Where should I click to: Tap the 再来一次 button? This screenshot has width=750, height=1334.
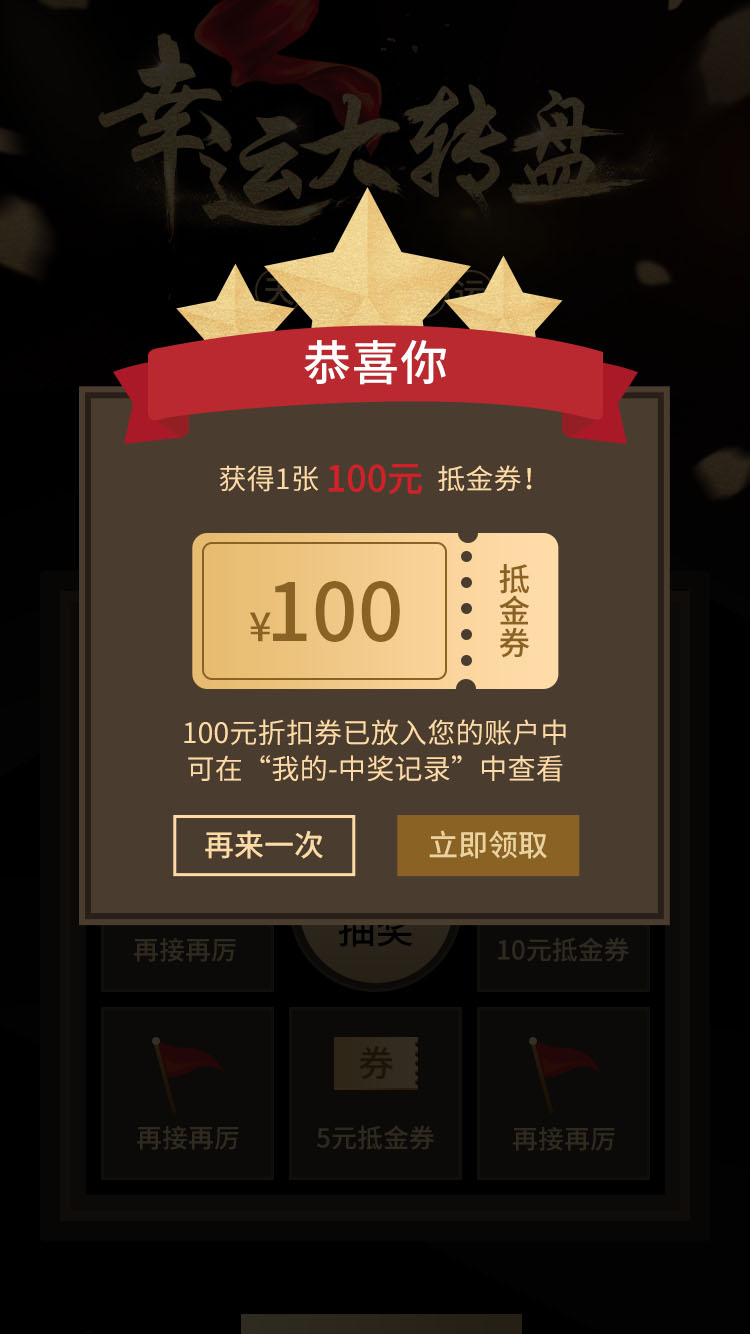click(x=264, y=845)
